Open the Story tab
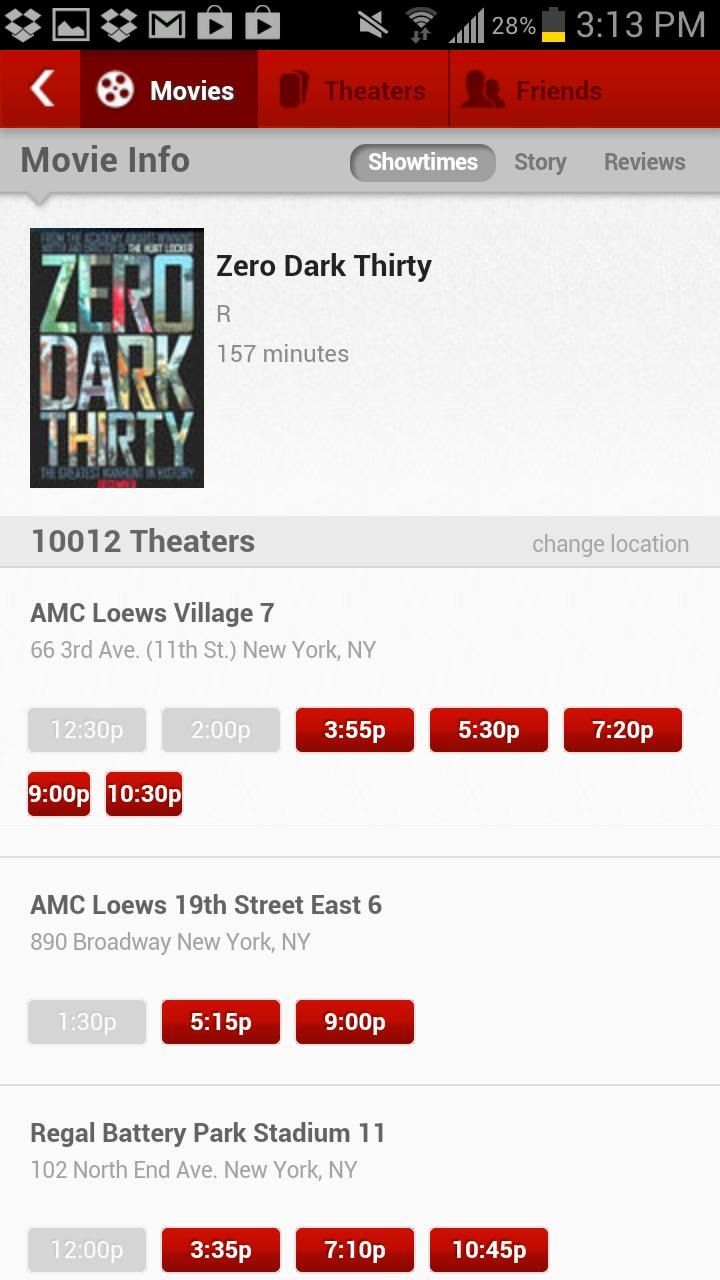This screenshot has height=1280, width=720. pos(540,161)
